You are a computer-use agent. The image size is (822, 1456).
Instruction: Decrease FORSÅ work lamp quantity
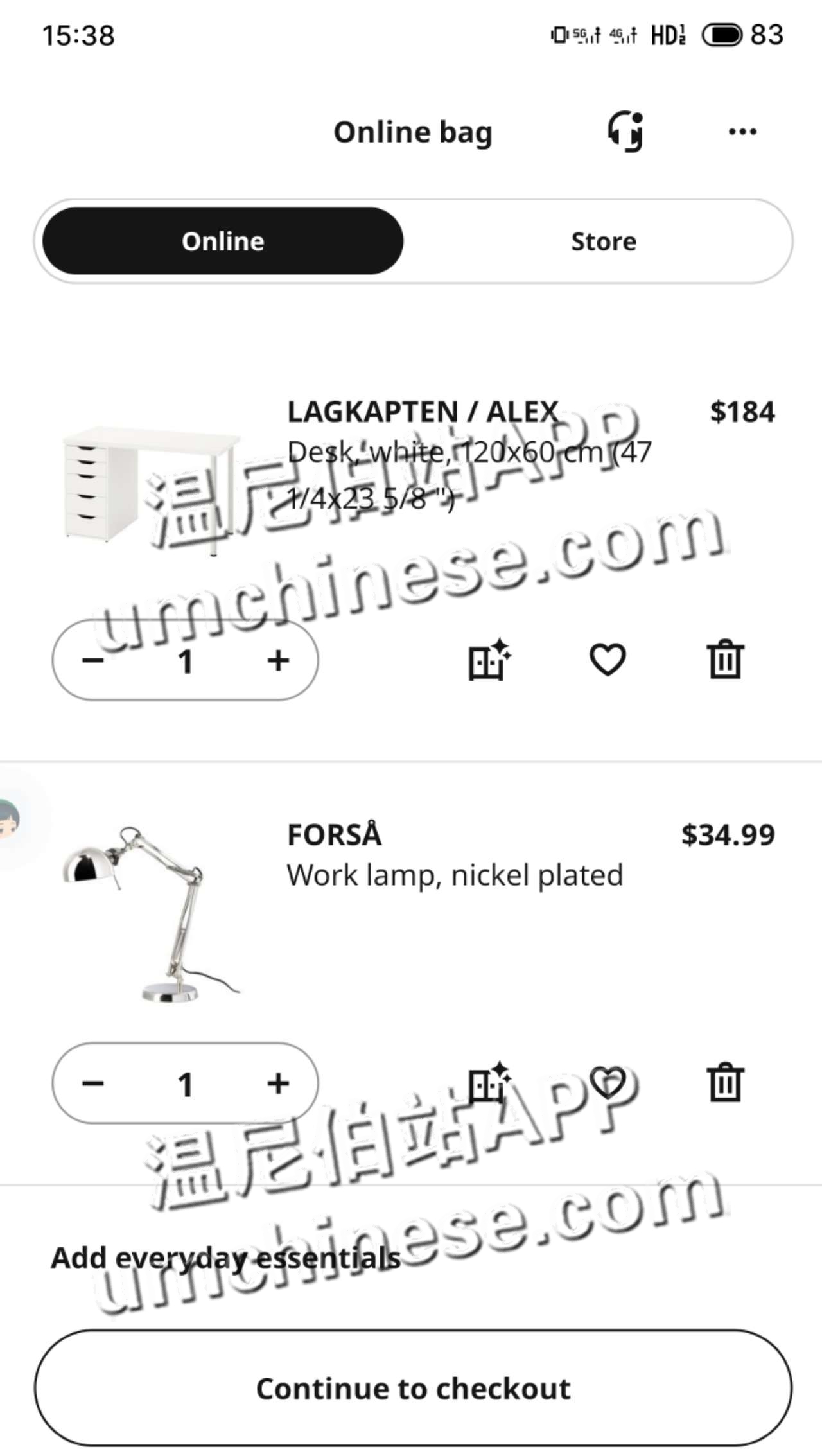pos(93,1083)
